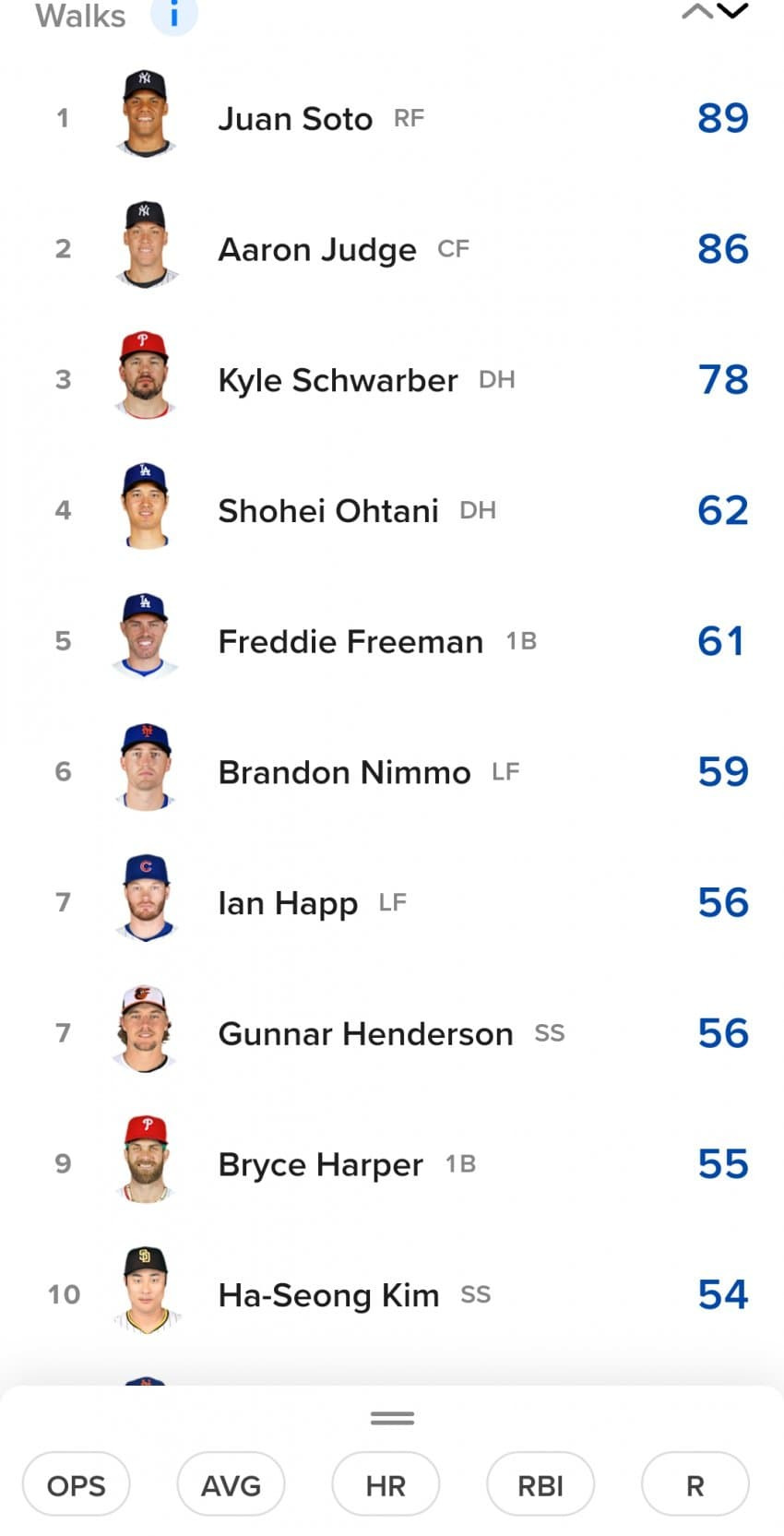
Task: Tap the down arrow sort control
Action: click(732, 11)
